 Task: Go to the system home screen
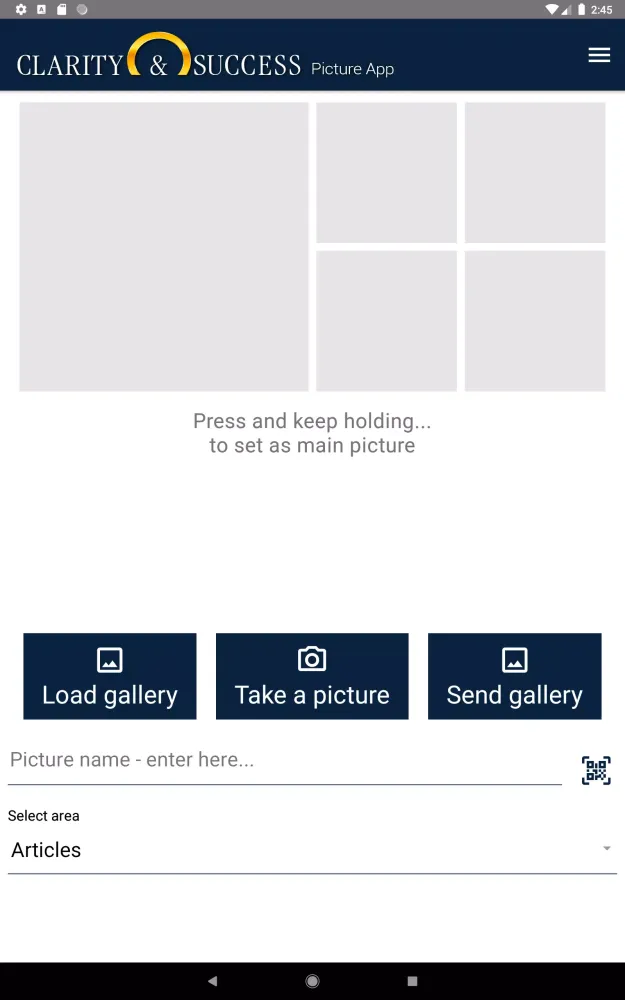pos(313,981)
